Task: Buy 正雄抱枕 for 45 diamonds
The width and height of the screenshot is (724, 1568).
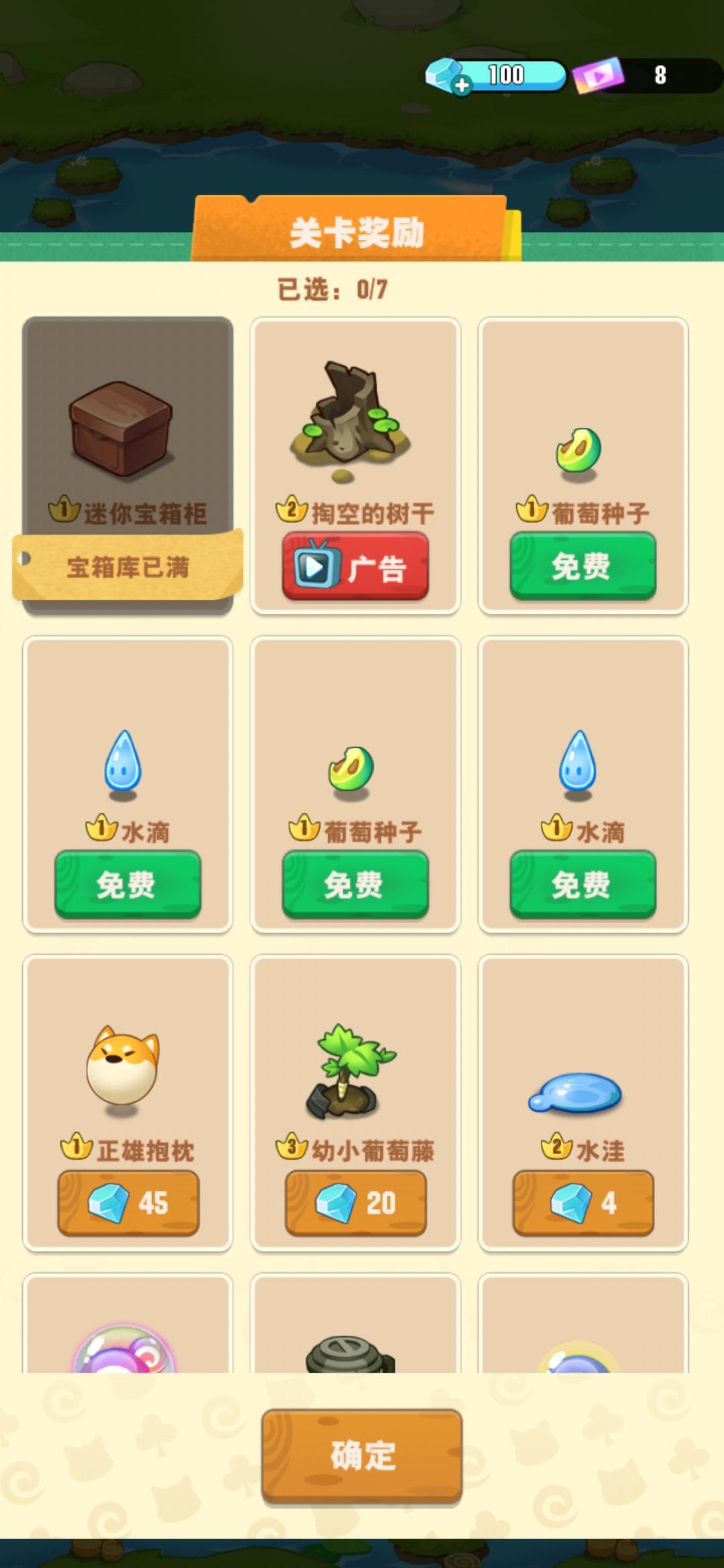Action: click(128, 1202)
